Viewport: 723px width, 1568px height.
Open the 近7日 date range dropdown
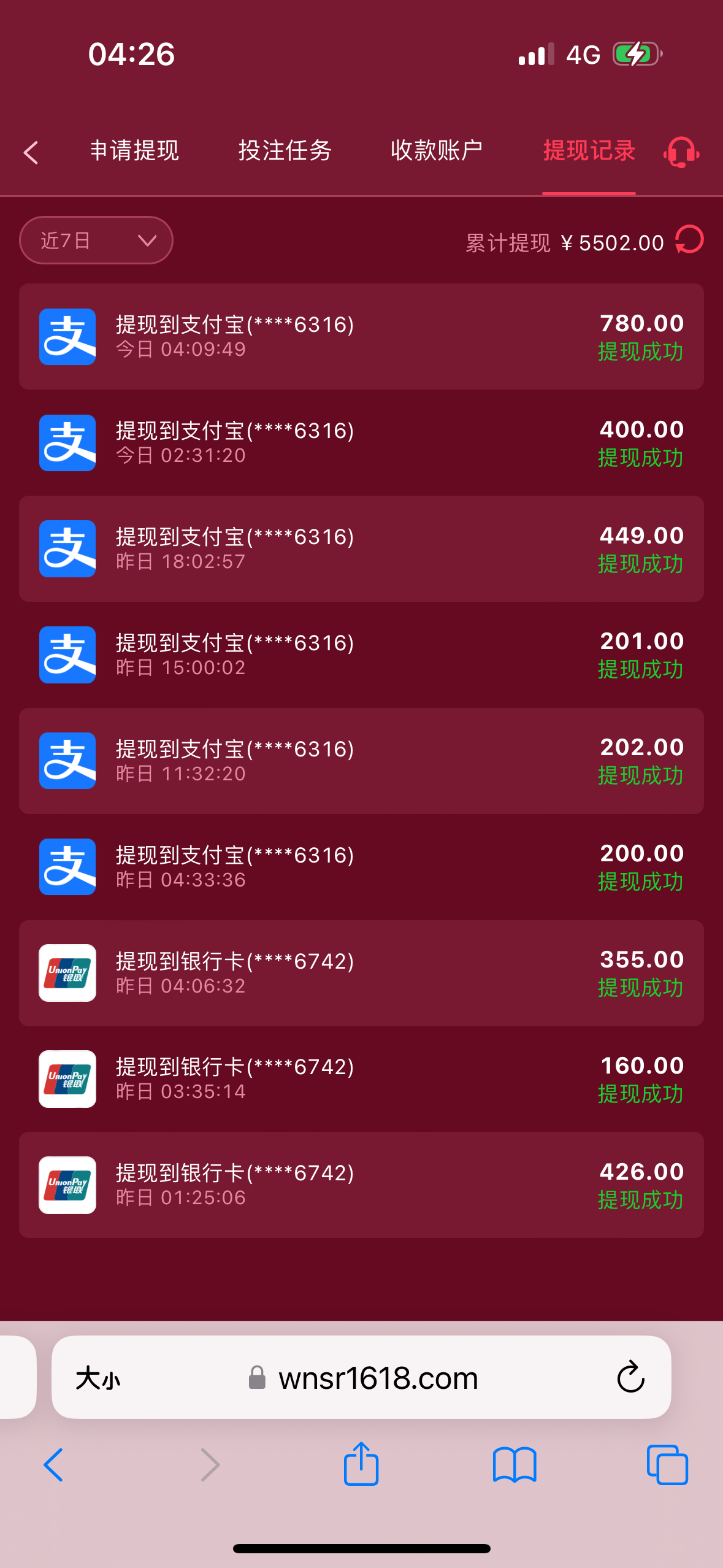click(95, 240)
